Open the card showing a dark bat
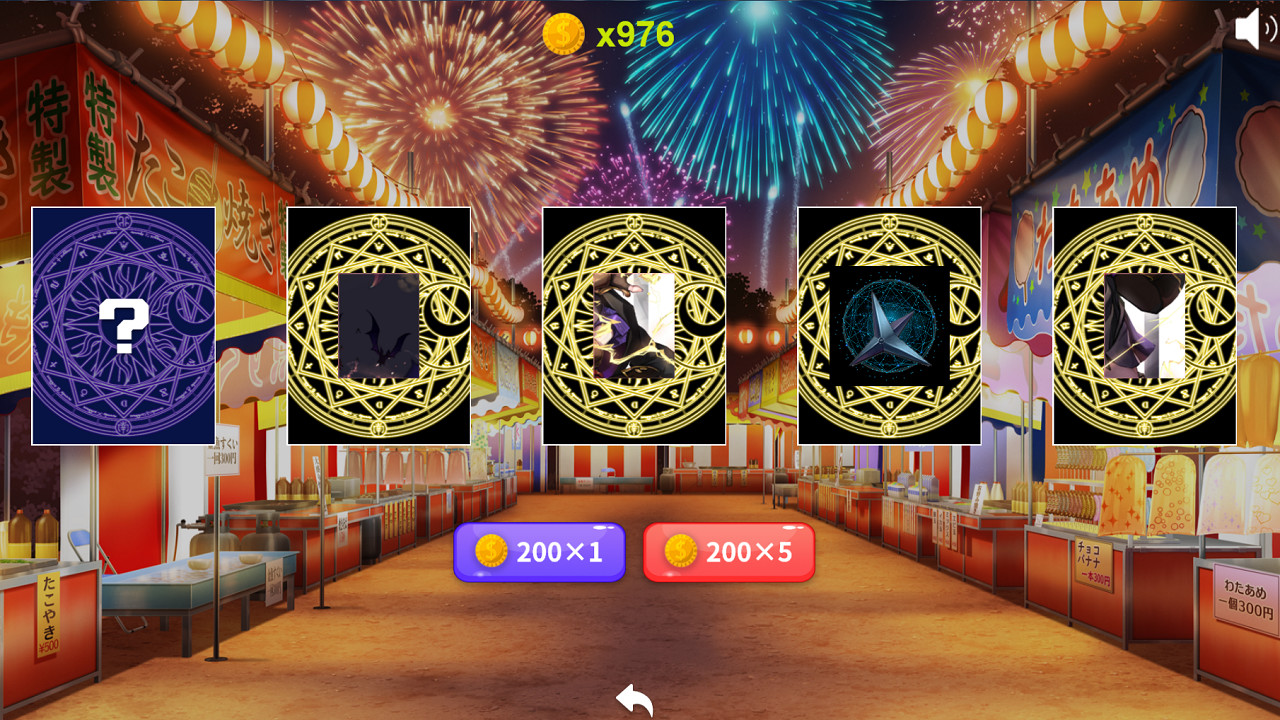Screen dimensions: 1280x720 coord(379,326)
